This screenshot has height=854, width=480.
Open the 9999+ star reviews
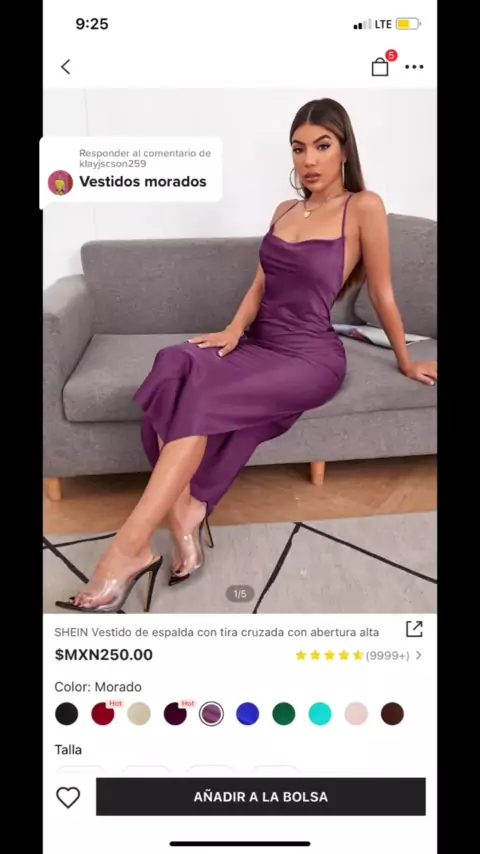tap(359, 655)
